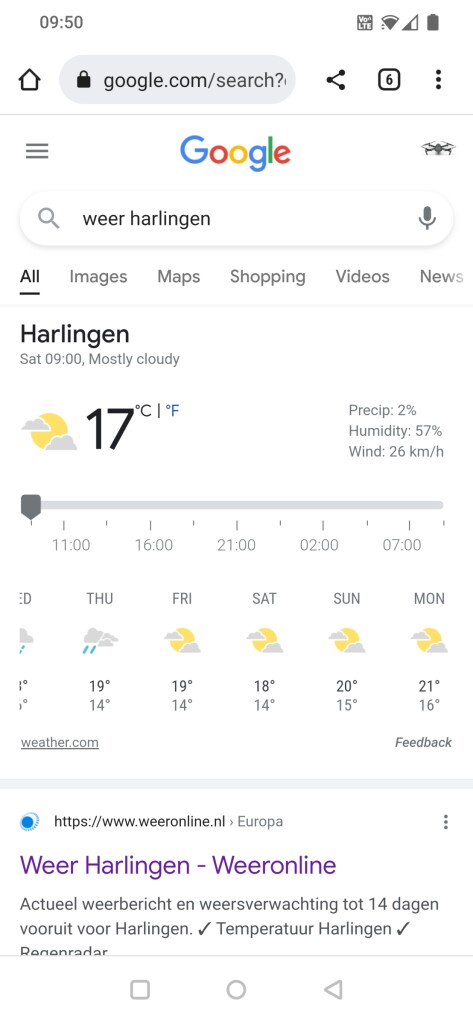This screenshot has width=473, height=1024.
Task: Tap the hourly forecast slider handle
Action: 31,506
